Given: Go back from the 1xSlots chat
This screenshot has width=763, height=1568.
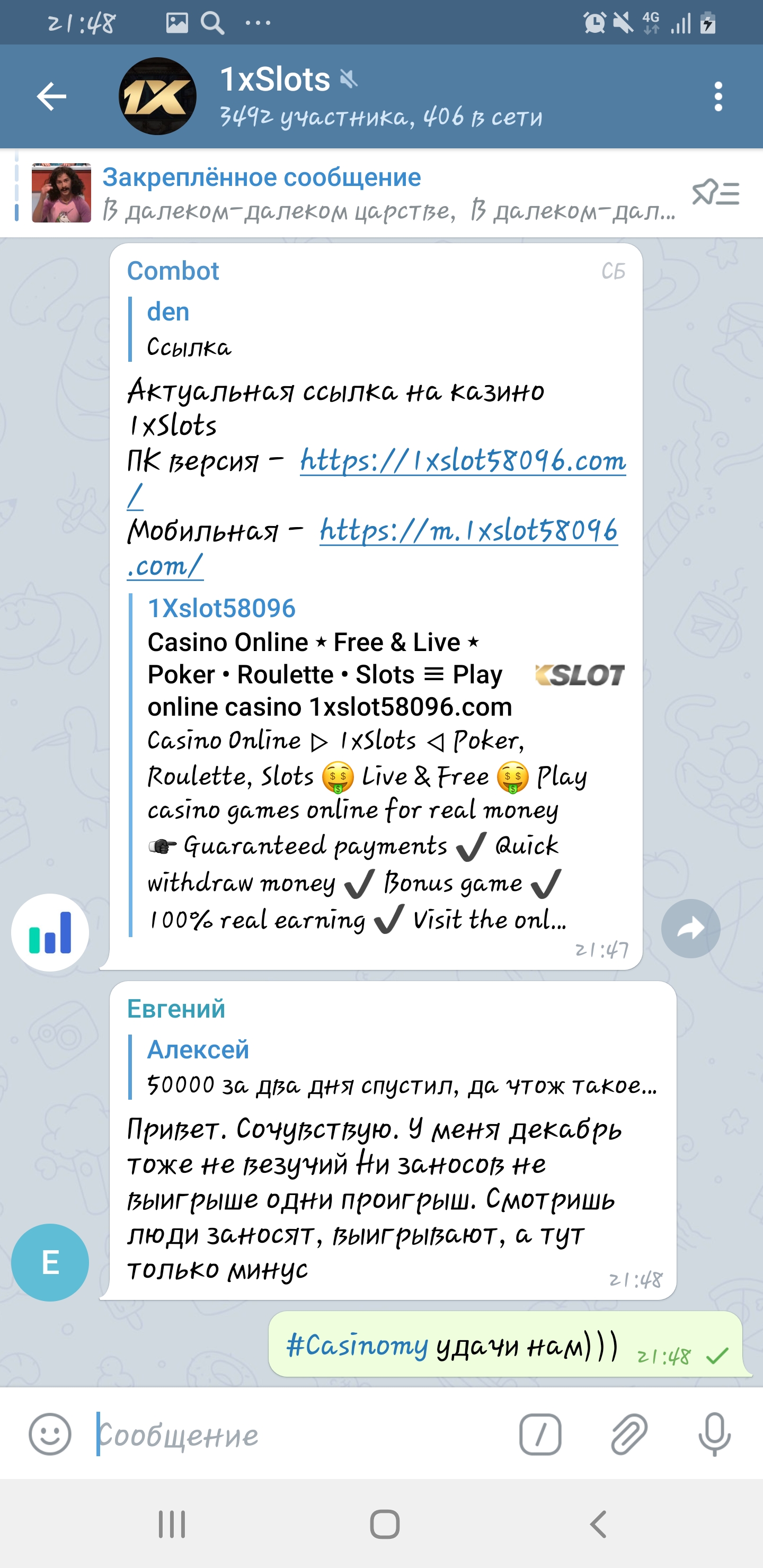Looking at the screenshot, I should (51, 96).
